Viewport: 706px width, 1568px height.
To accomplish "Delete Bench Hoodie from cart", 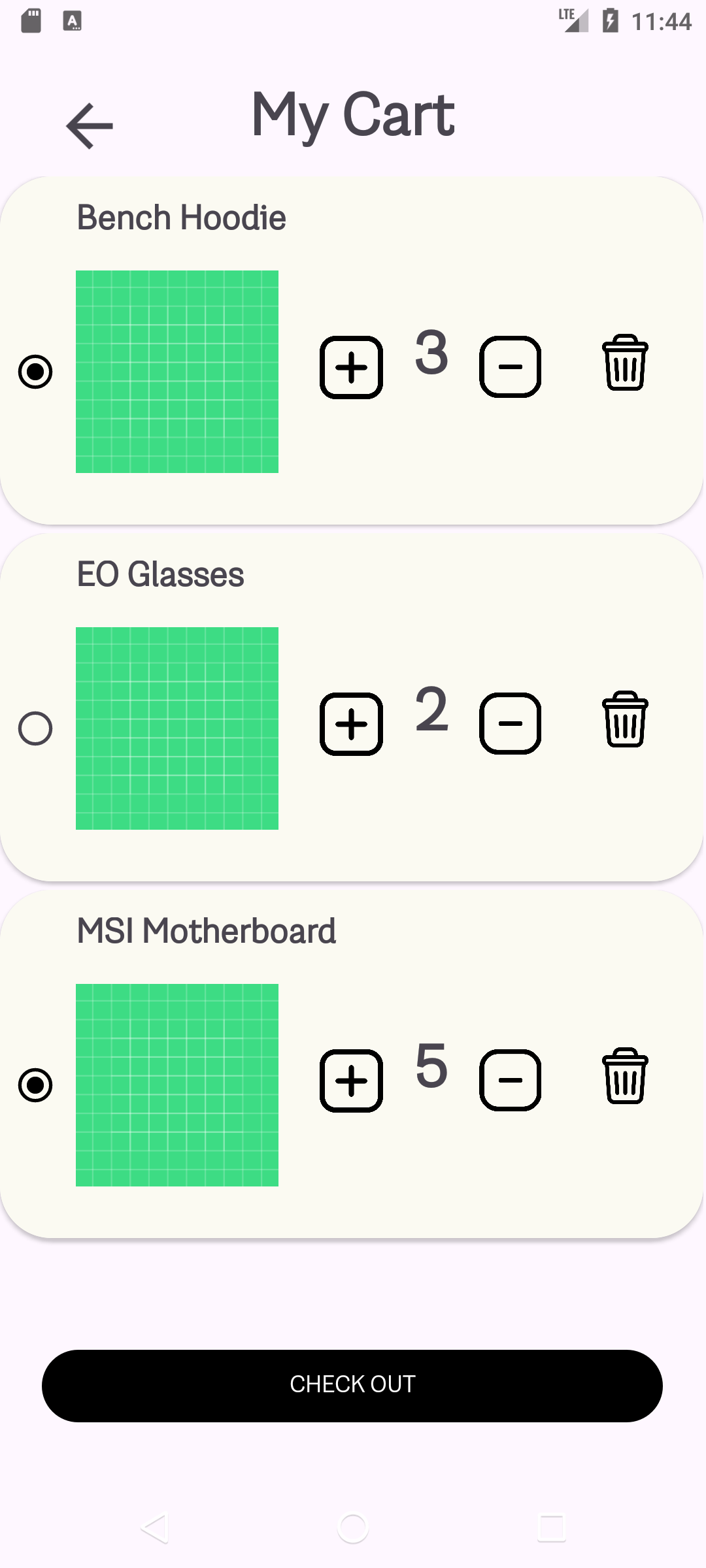I will 625,363.
